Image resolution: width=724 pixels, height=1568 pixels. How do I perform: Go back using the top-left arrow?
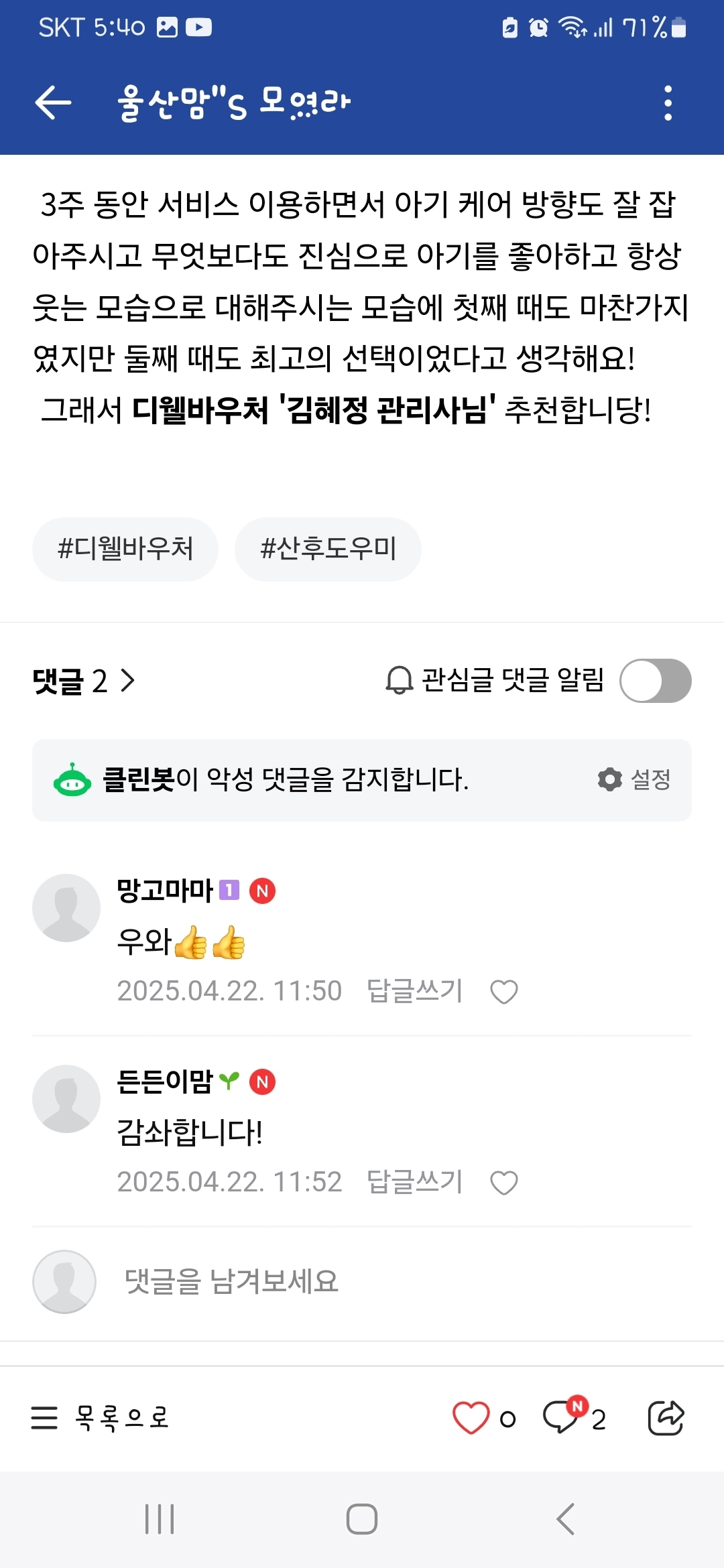point(53,103)
